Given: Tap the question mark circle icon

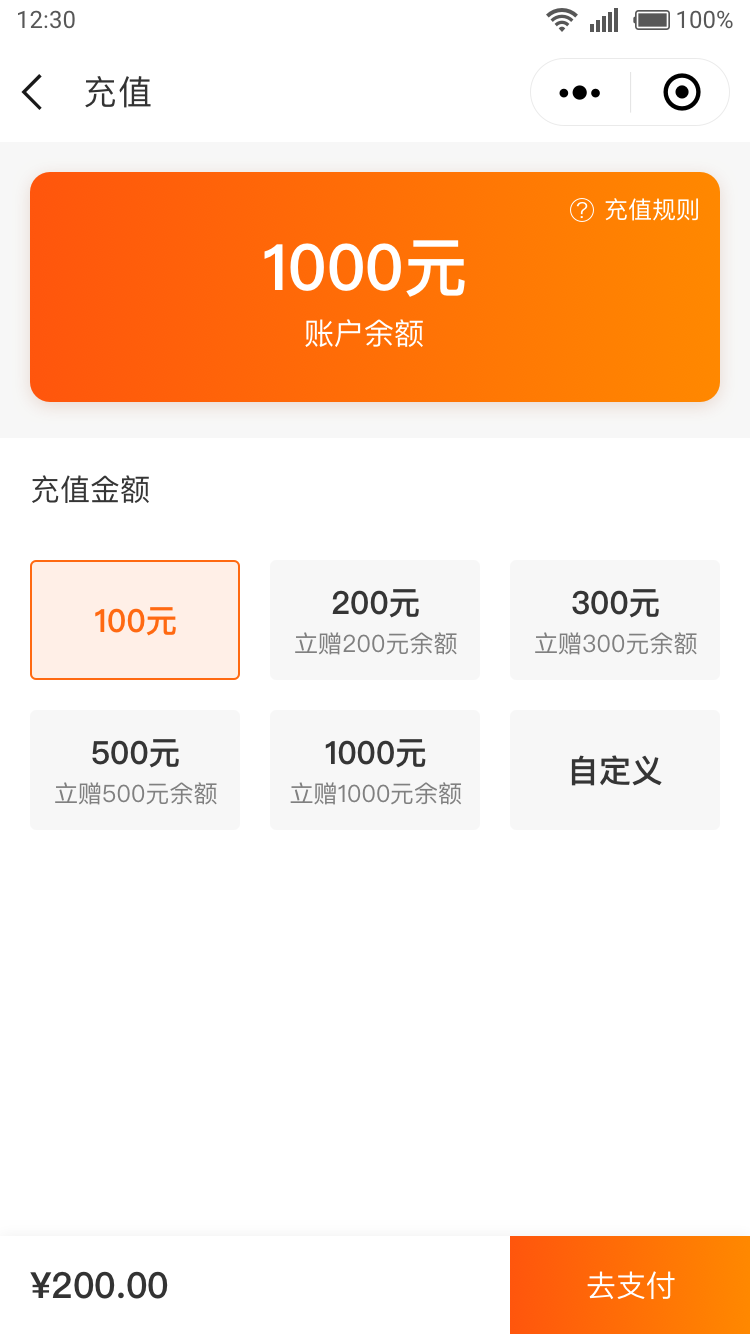Looking at the screenshot, I should coord(581,211).
